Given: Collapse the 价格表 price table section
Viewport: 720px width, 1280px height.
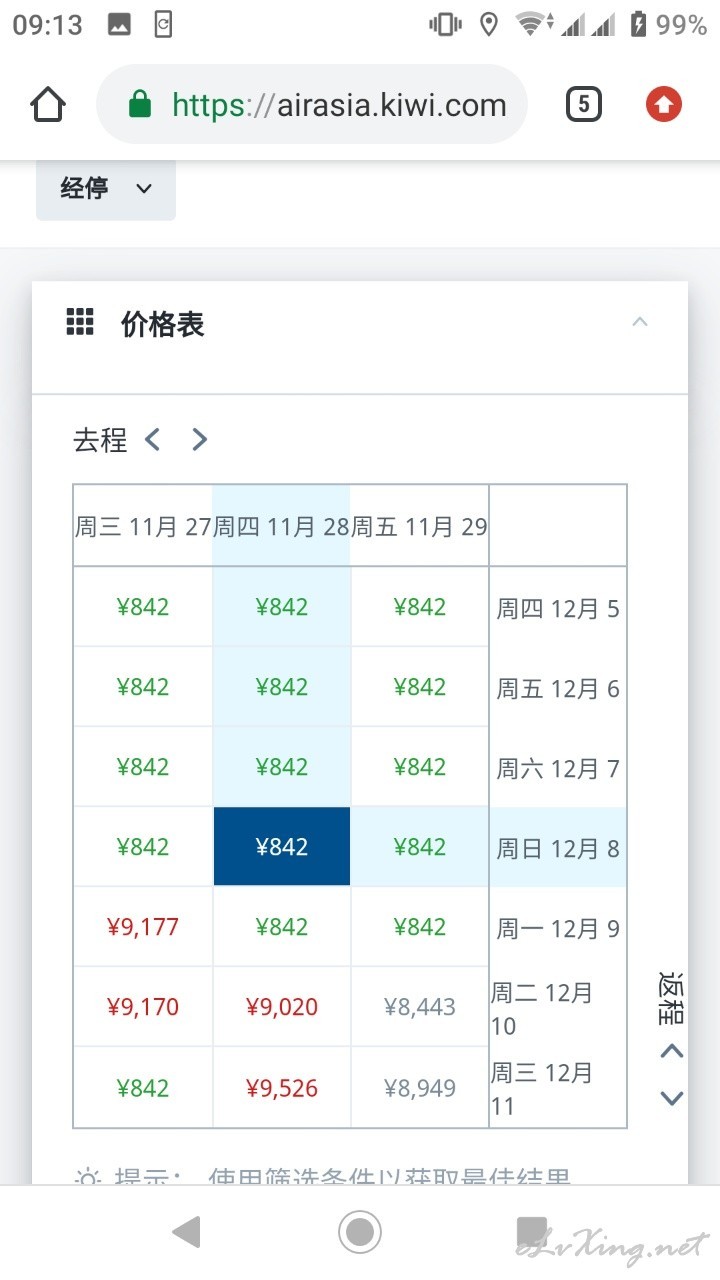Looking at the screenshot, I should click(640, 322).
